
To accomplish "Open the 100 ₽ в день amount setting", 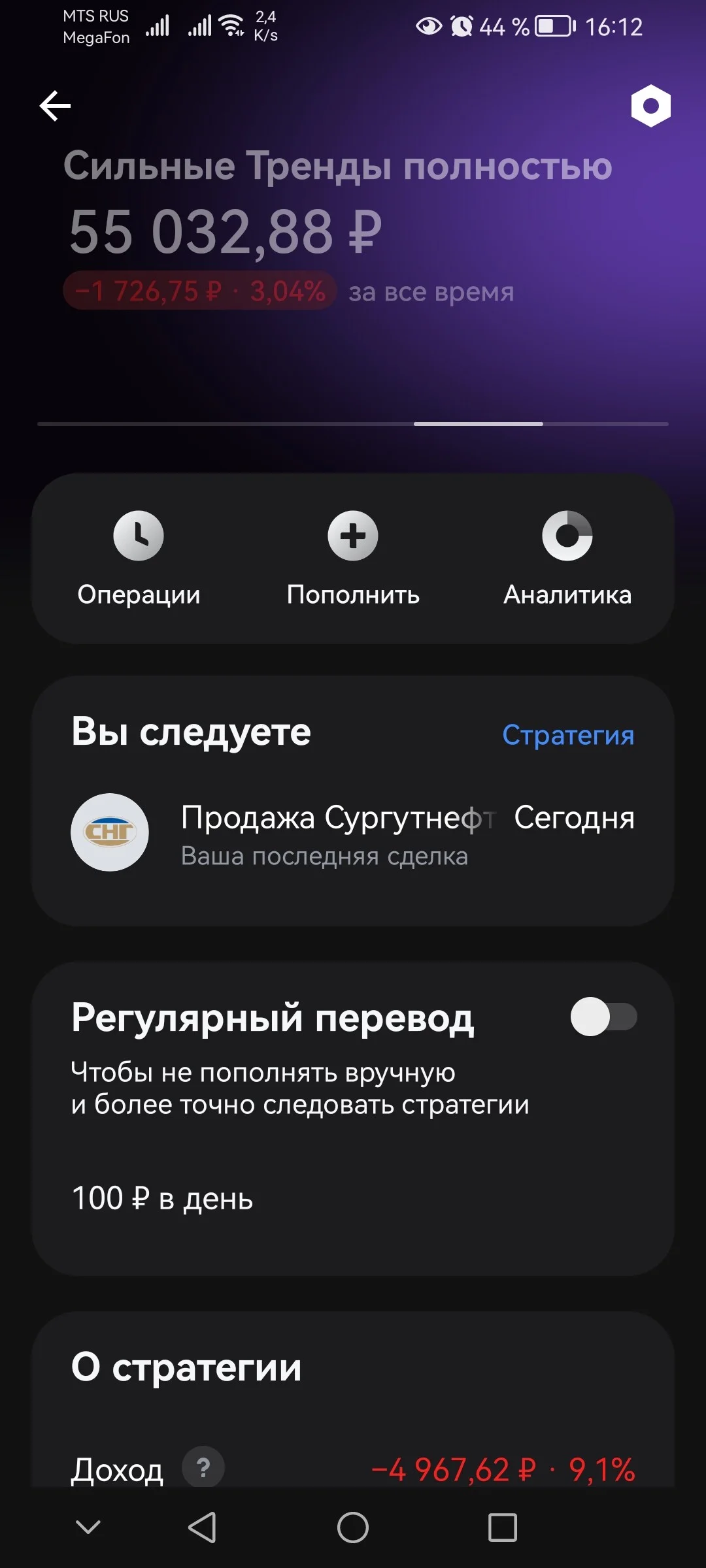I will pyautogui.click(x=162, y=1198).
